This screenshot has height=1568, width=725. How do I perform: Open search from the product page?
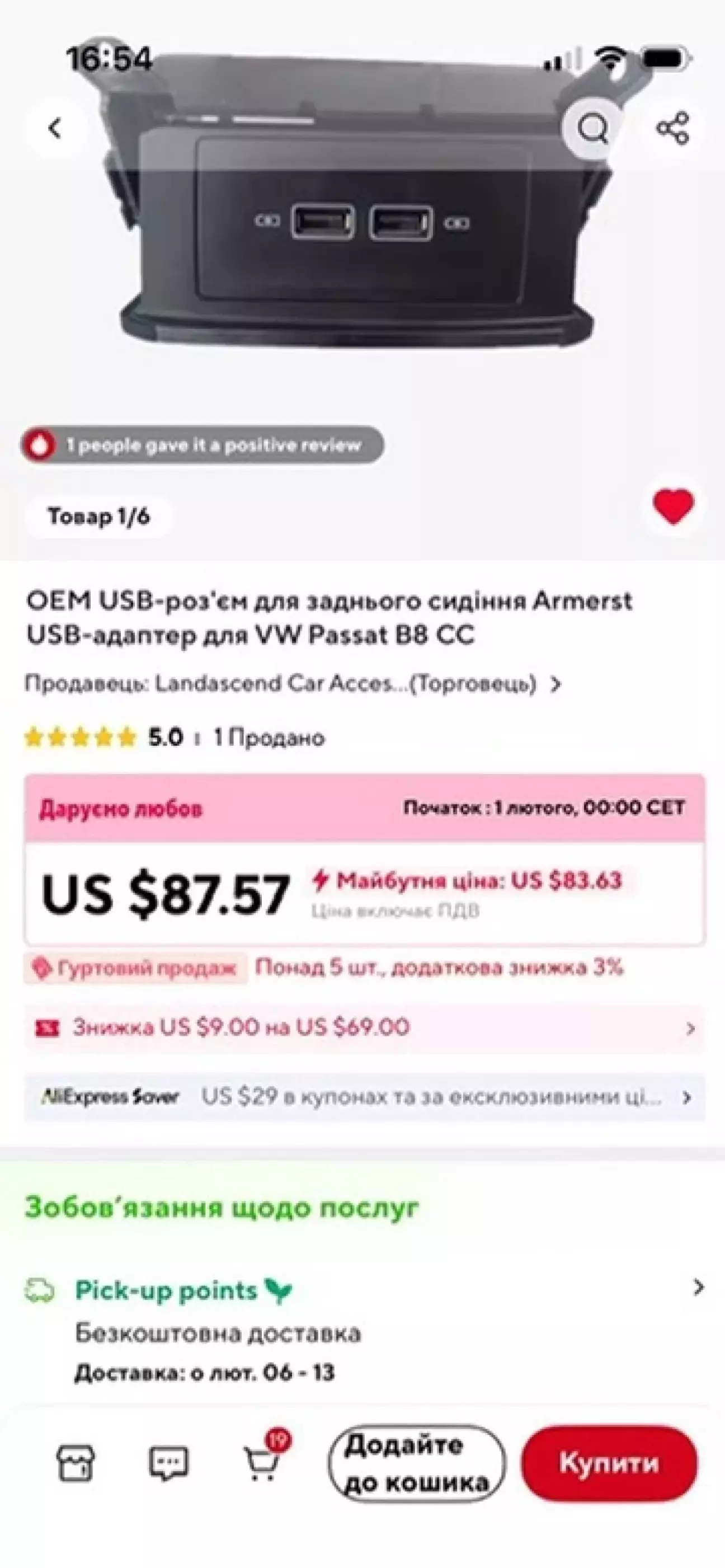tap(592, 129)
